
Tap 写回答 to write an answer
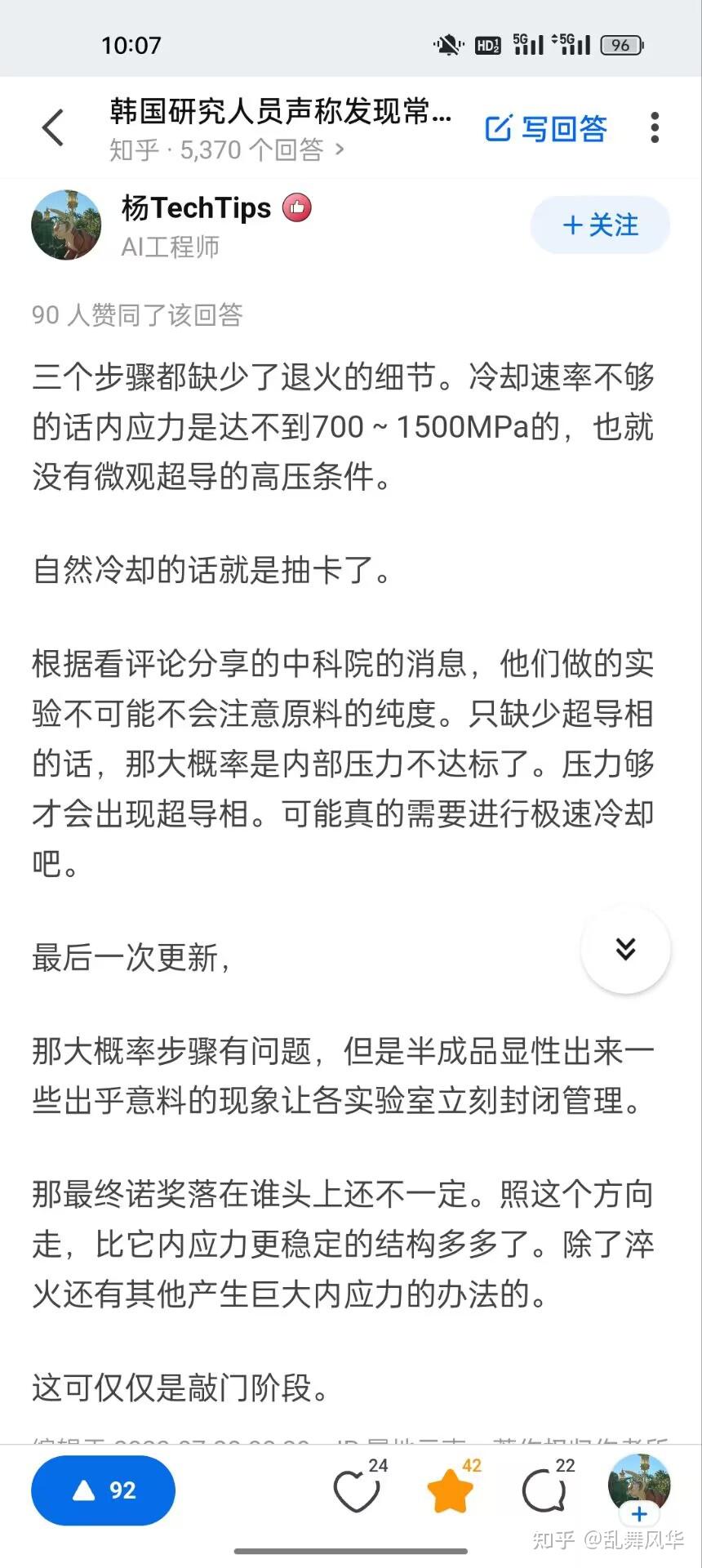point(546,128)
